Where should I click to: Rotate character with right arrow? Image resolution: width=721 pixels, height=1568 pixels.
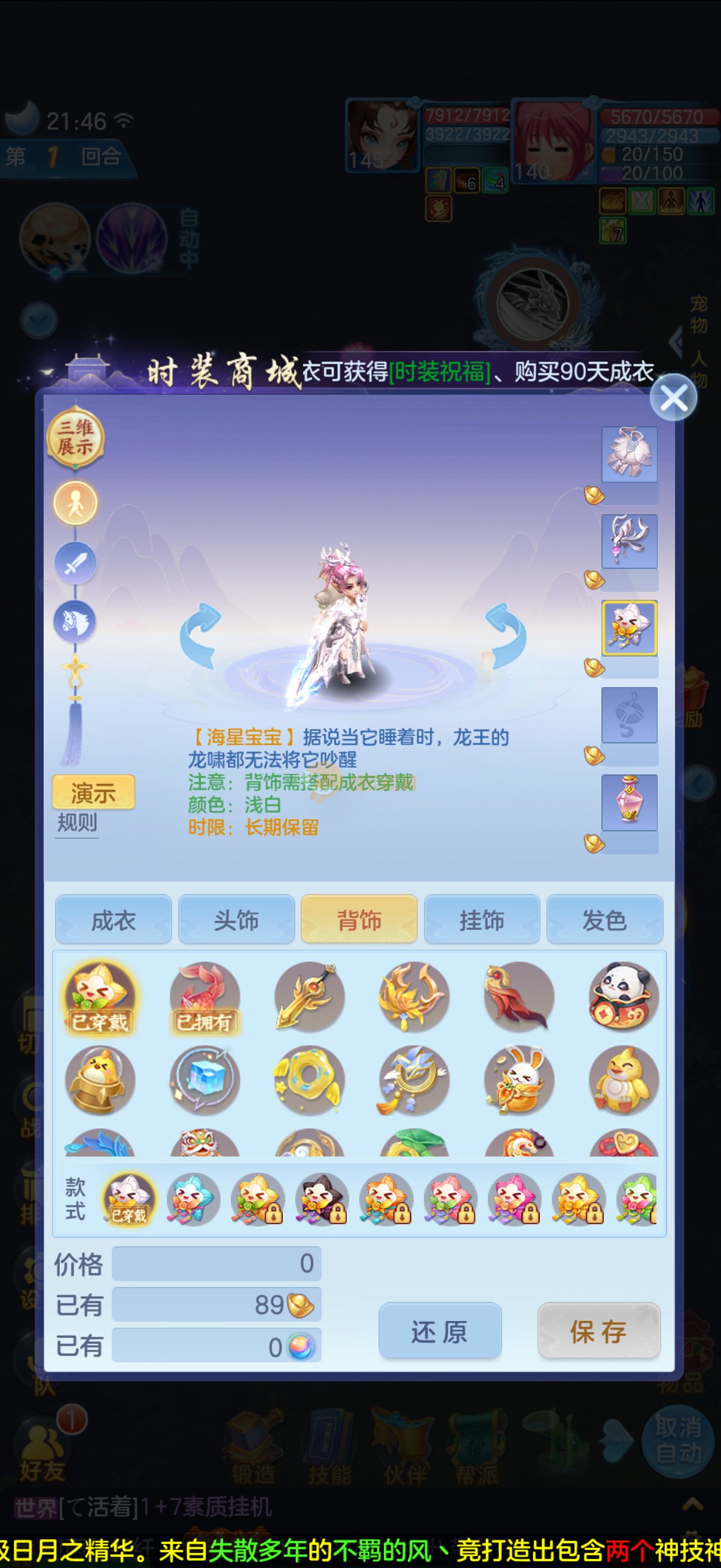[x=506, y=636]
